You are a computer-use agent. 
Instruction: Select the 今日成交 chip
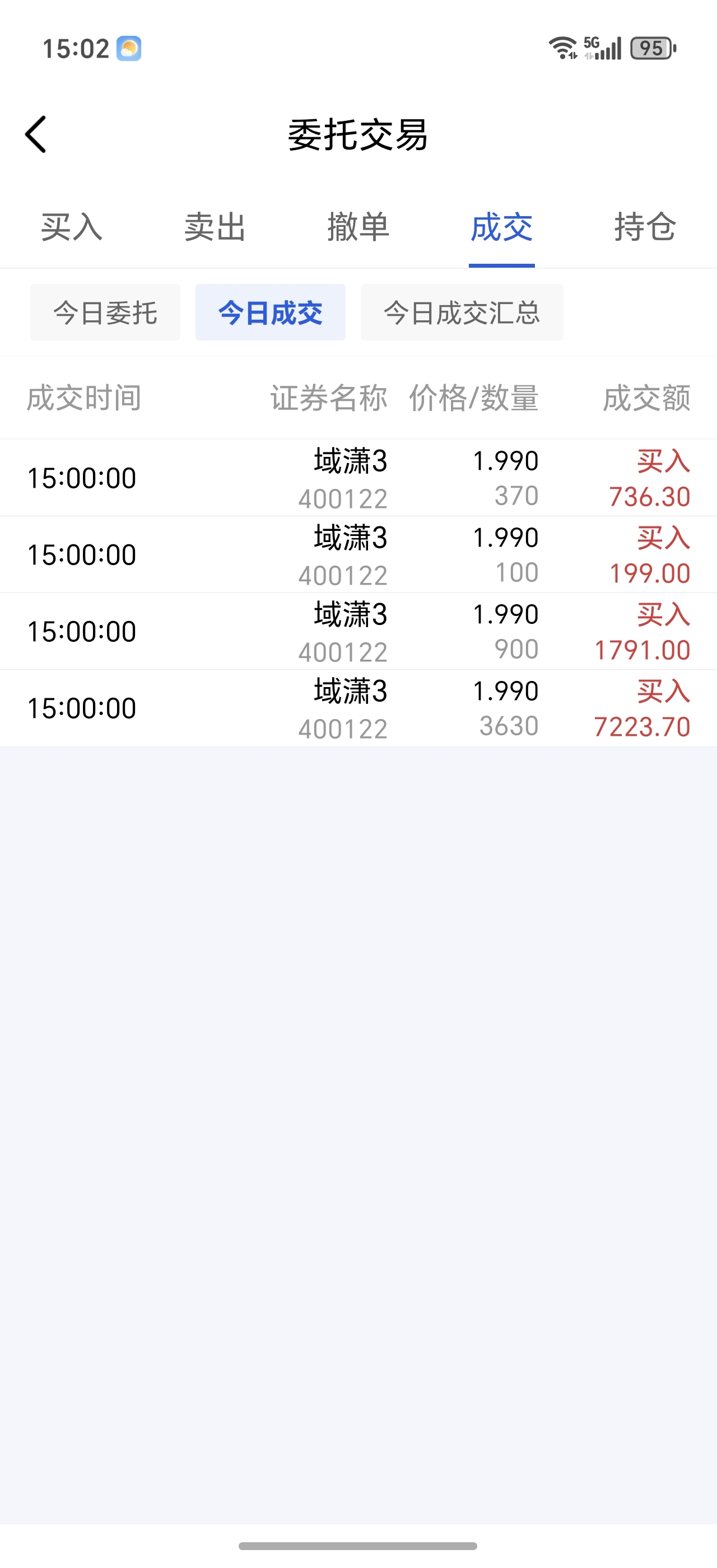coord(270,312)
